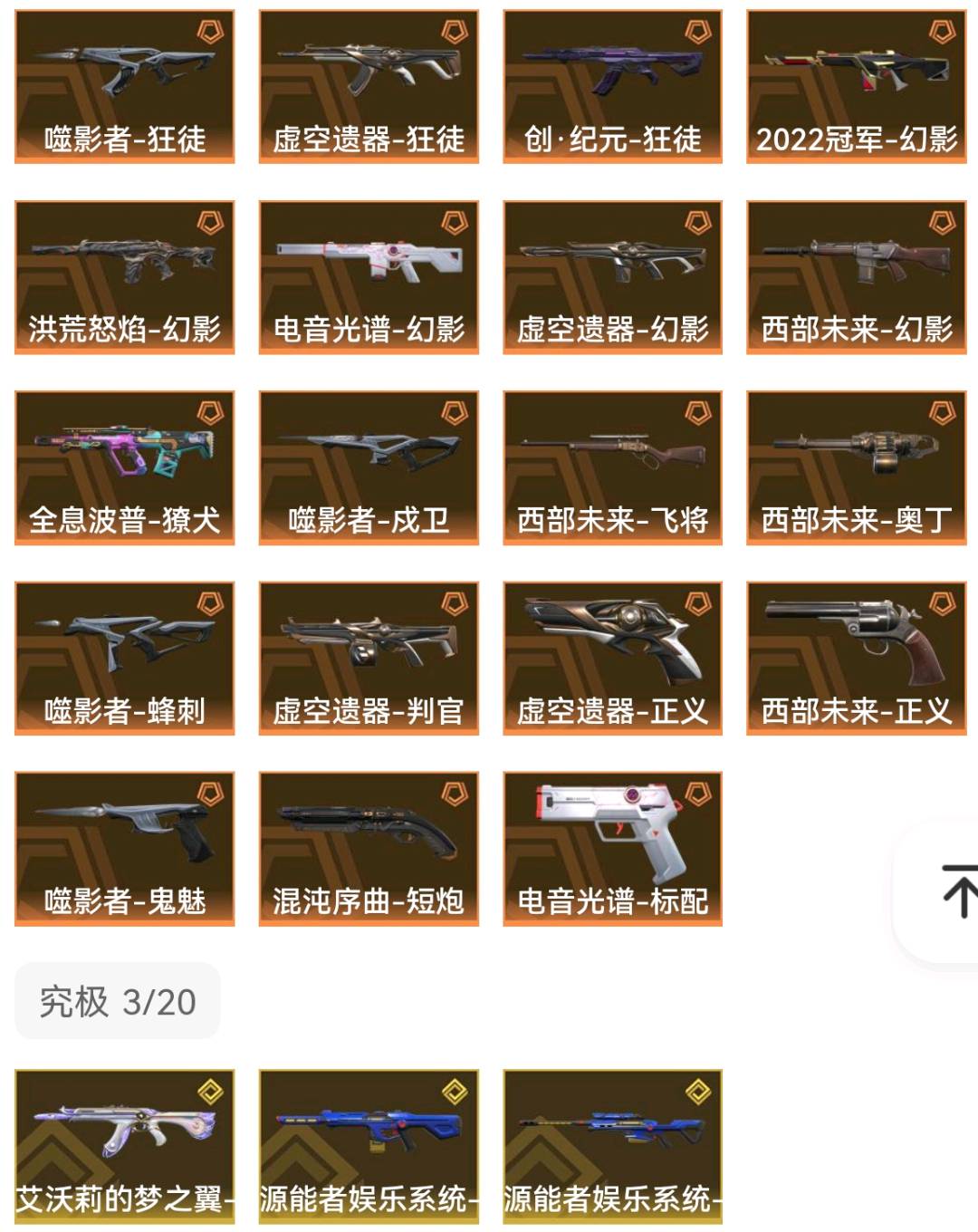The width and height of the screenshot is (978, 1232).
Task: Open the 洪荒怒焰-幻影 skin tile
Action: tap(124, 277)
